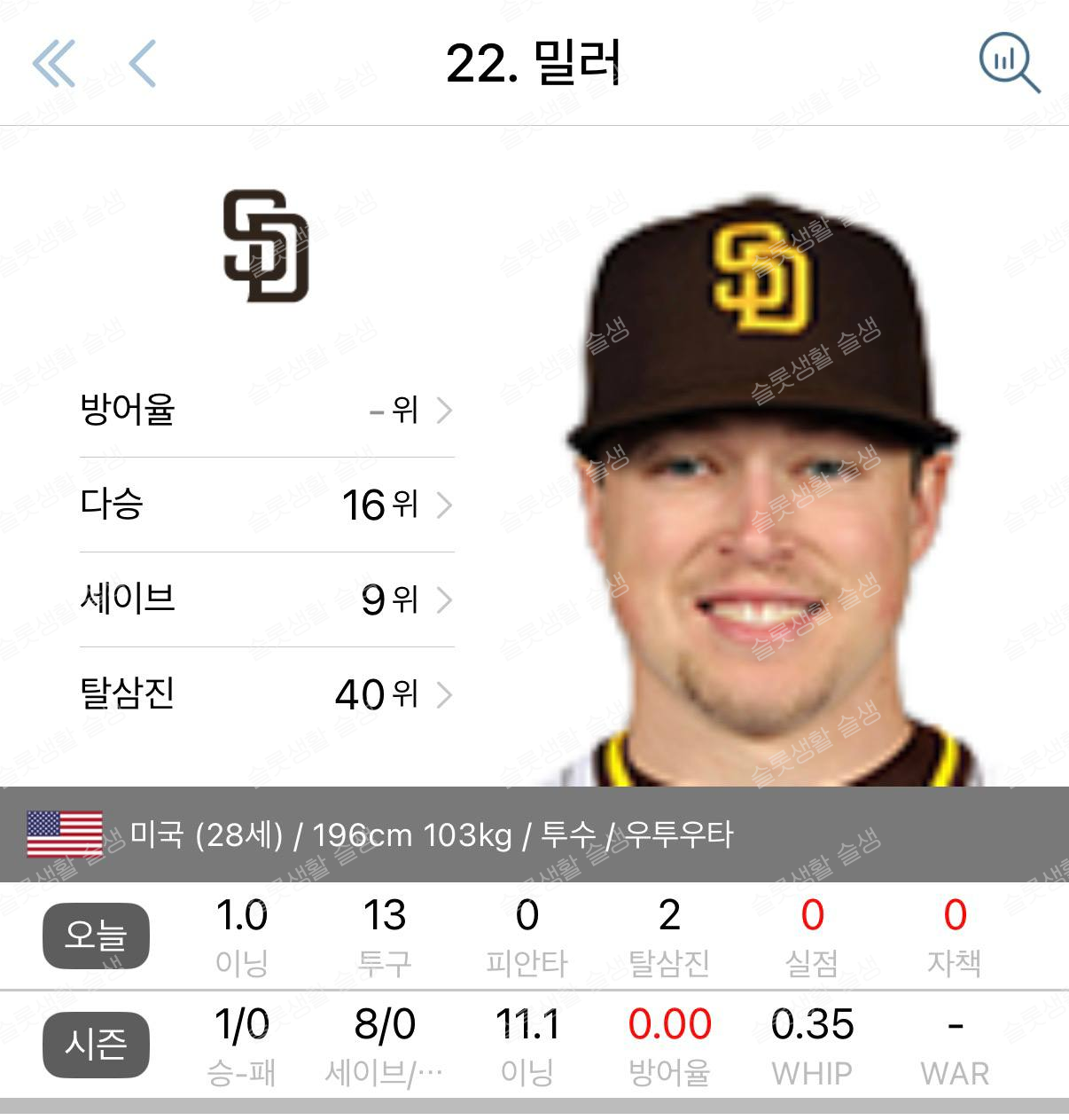
Task: Select the 시즌 stats button
Action: point(96,1045)
